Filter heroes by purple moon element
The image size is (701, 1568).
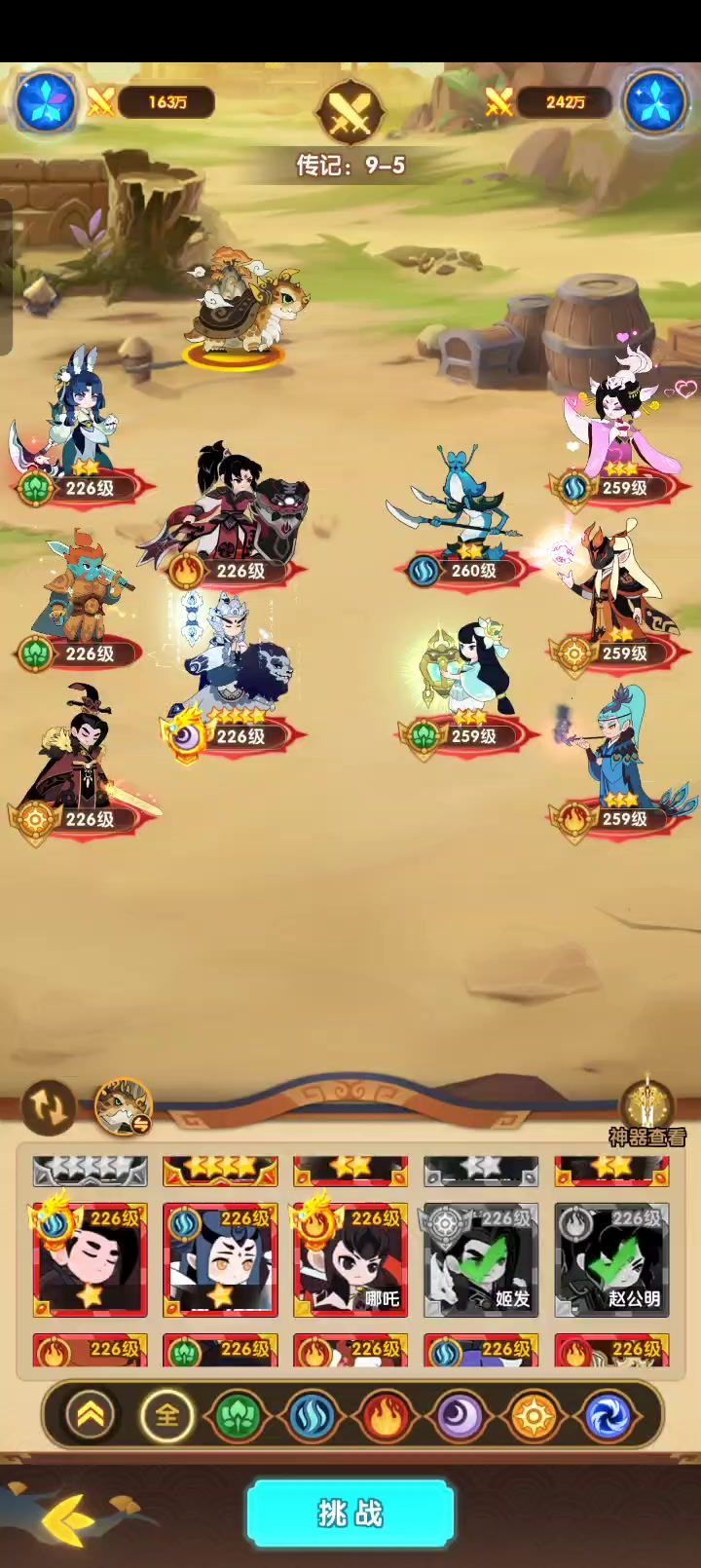click(x=459, y=1415)
